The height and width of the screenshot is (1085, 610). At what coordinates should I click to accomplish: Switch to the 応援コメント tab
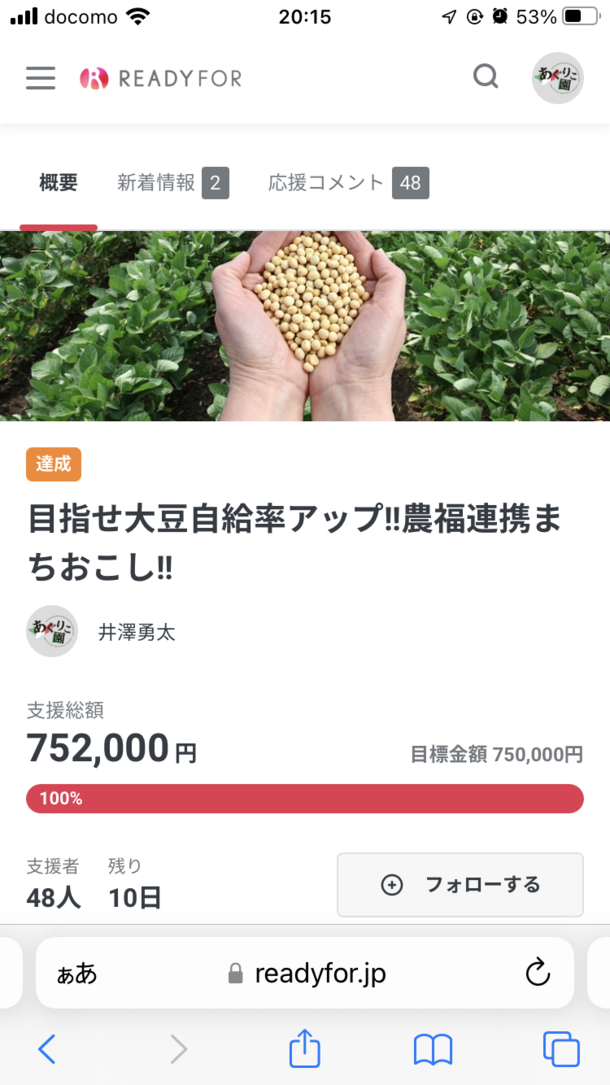pyautogui.click(x=347, y=183)
